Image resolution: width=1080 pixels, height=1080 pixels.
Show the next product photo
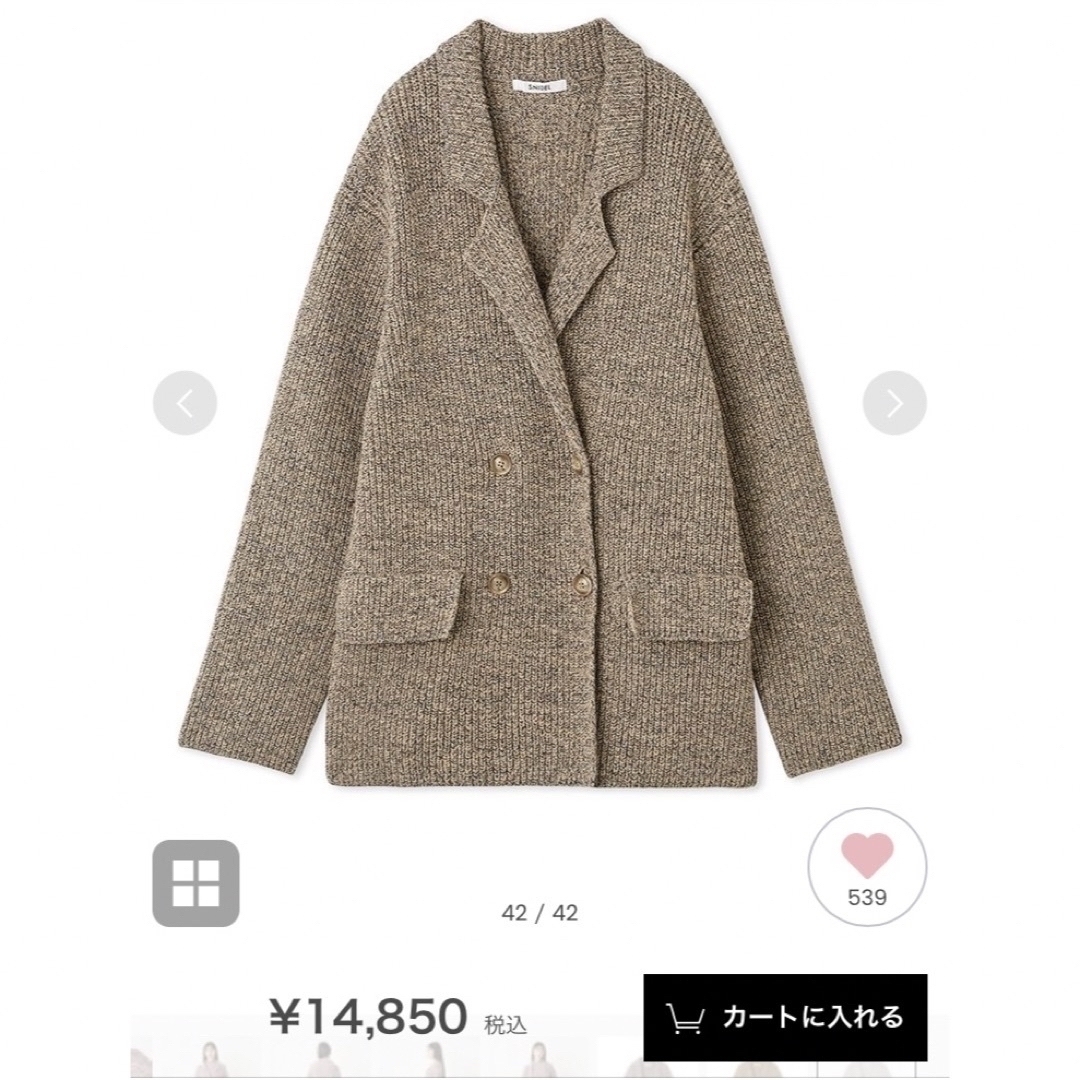click(895, 403)
